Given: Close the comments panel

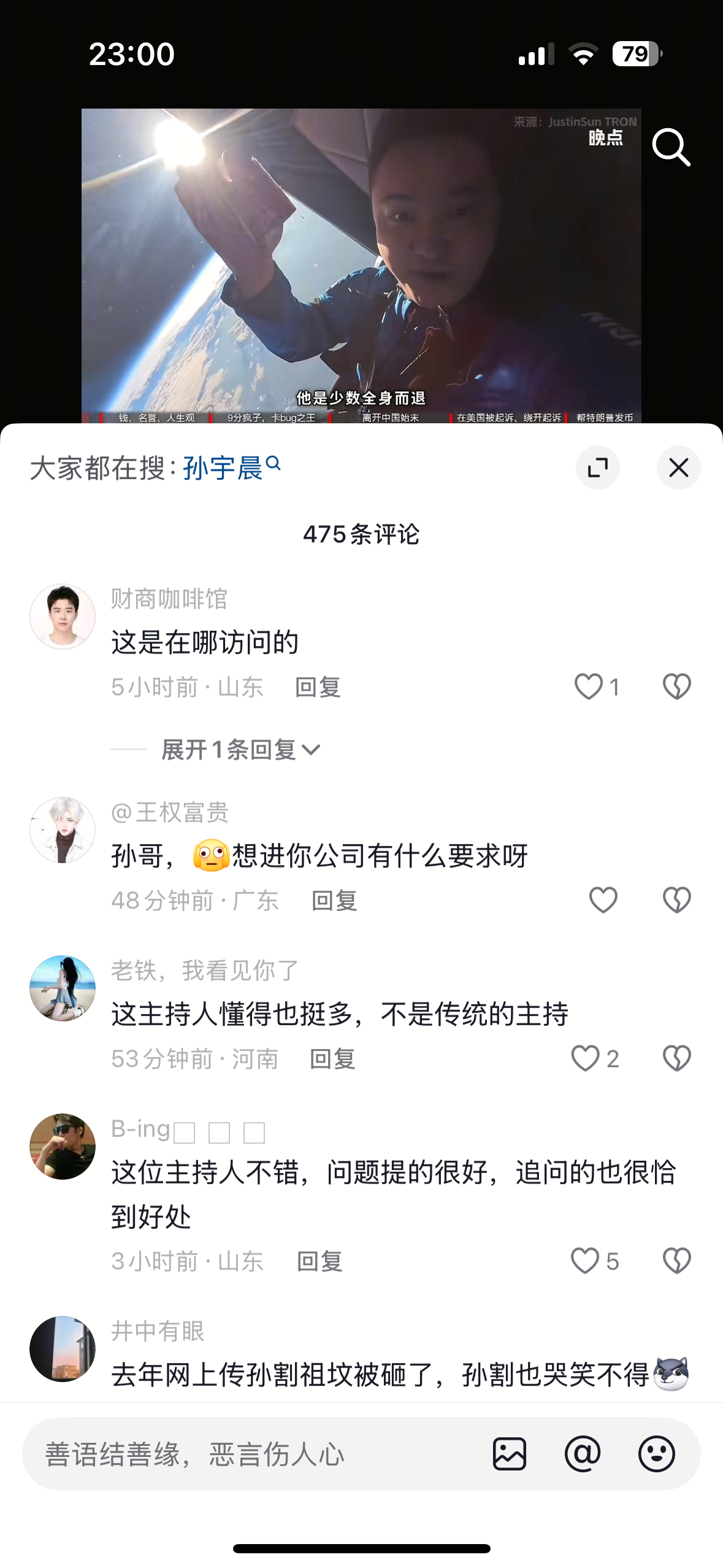Looking at the screenshot, I should (679, 467).
